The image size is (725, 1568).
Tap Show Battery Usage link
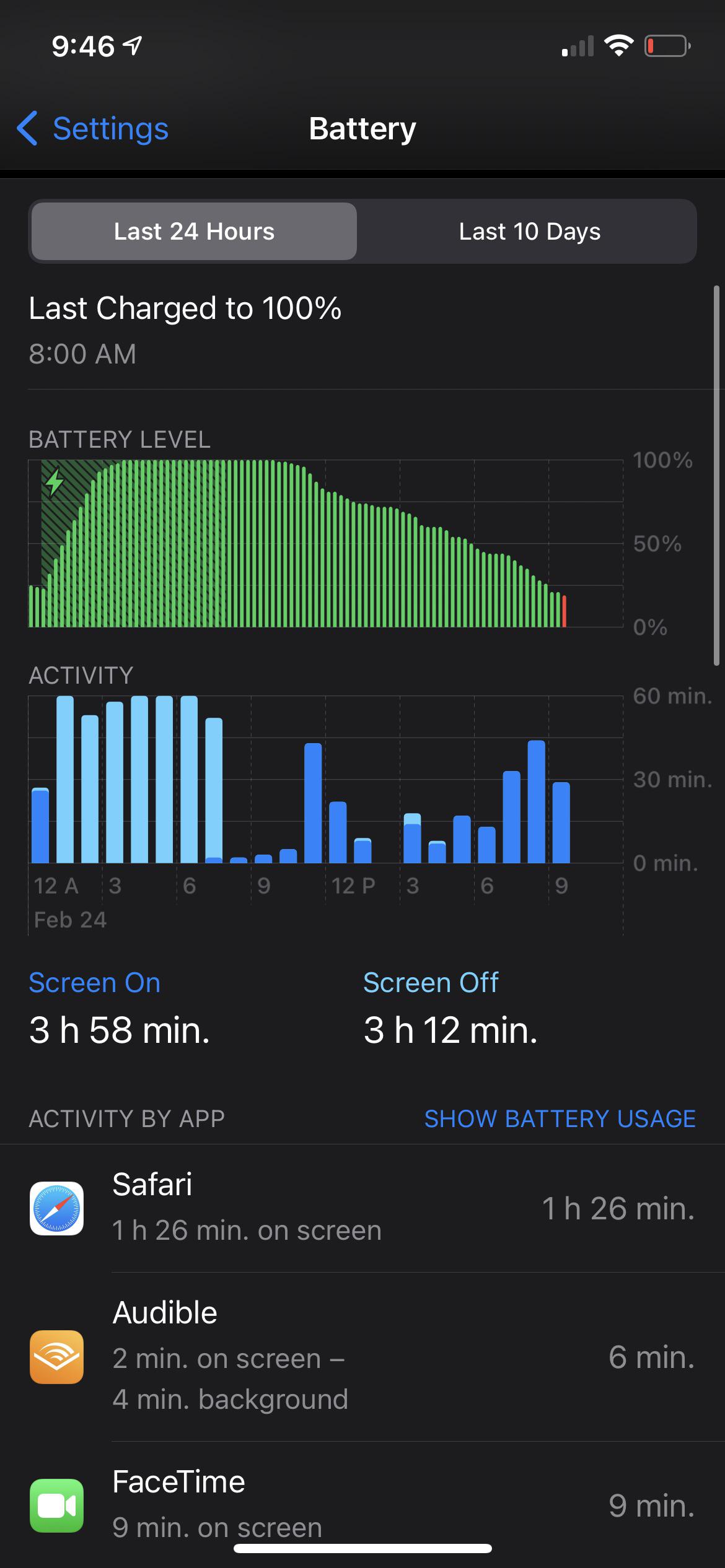[x=560, y=1118]
